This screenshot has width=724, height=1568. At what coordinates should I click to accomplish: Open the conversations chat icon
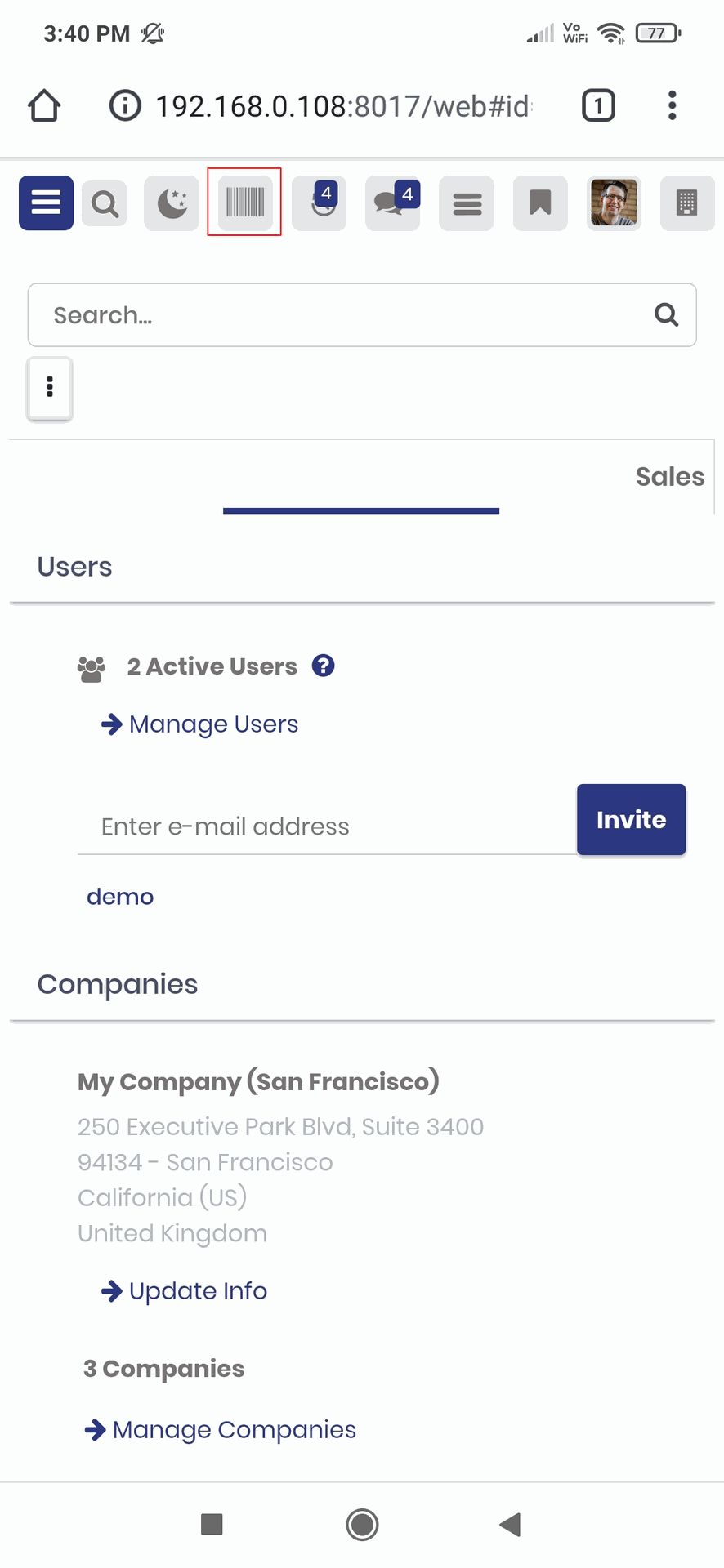pyautogui.click(x=392, y=203)
